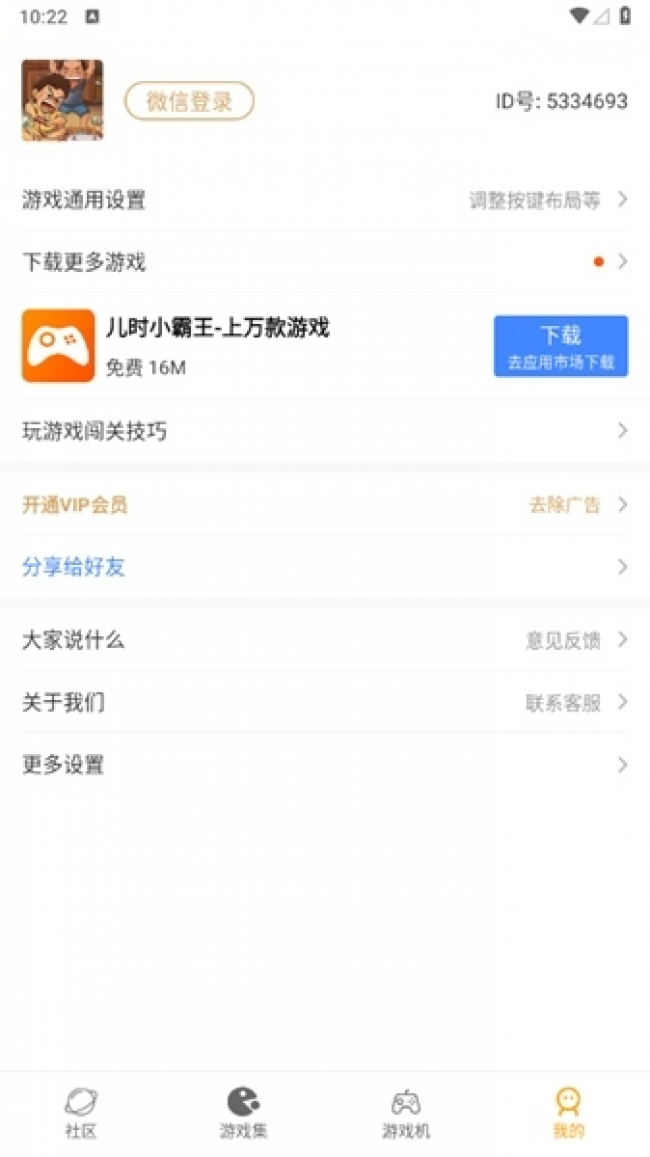The height and width of the screenshot is (1157, 650).
Task: Tap the 微信登录 button
Action: [x=189, y=101]
